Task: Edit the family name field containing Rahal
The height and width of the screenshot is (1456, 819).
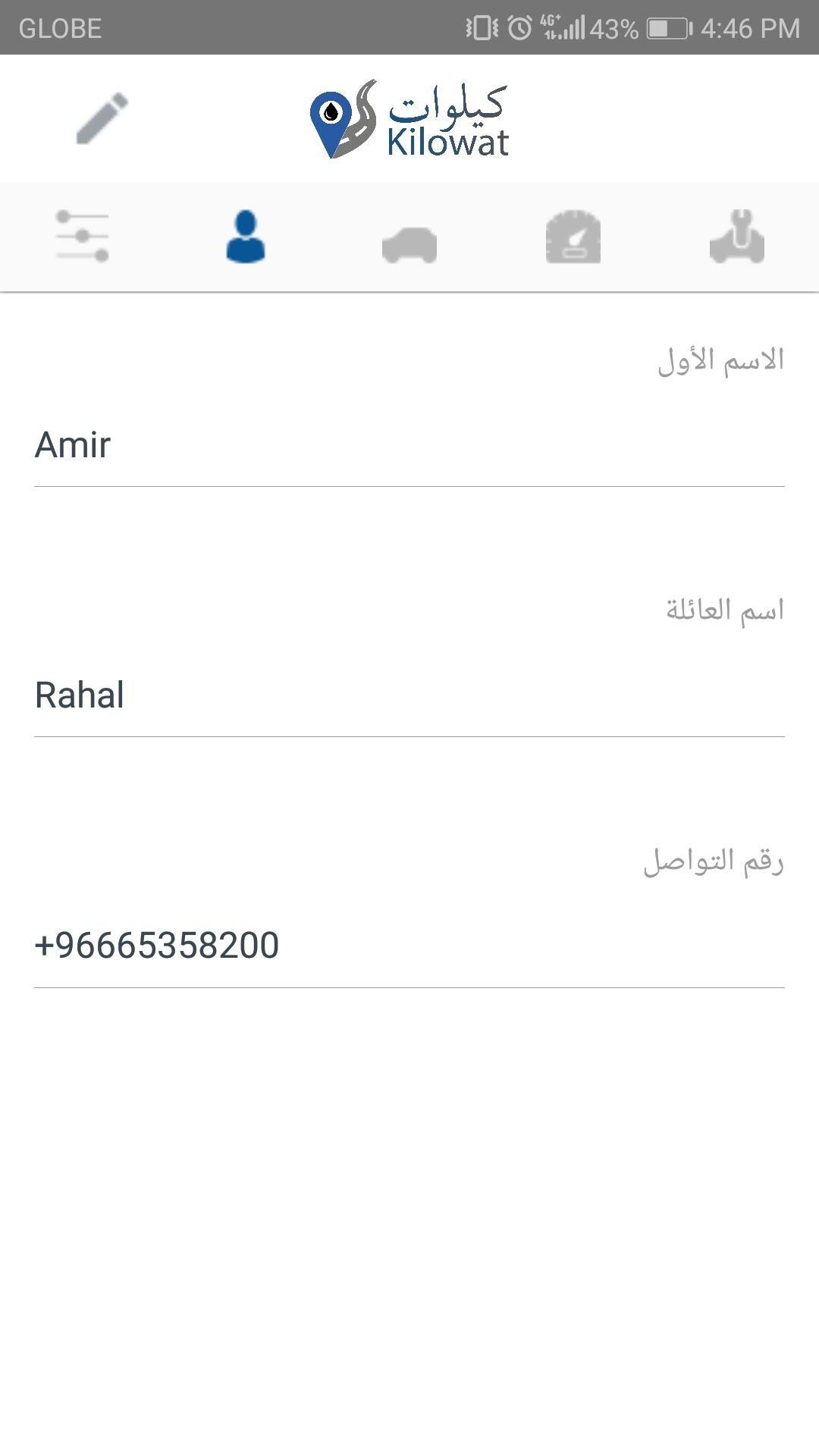Action: 409,695
